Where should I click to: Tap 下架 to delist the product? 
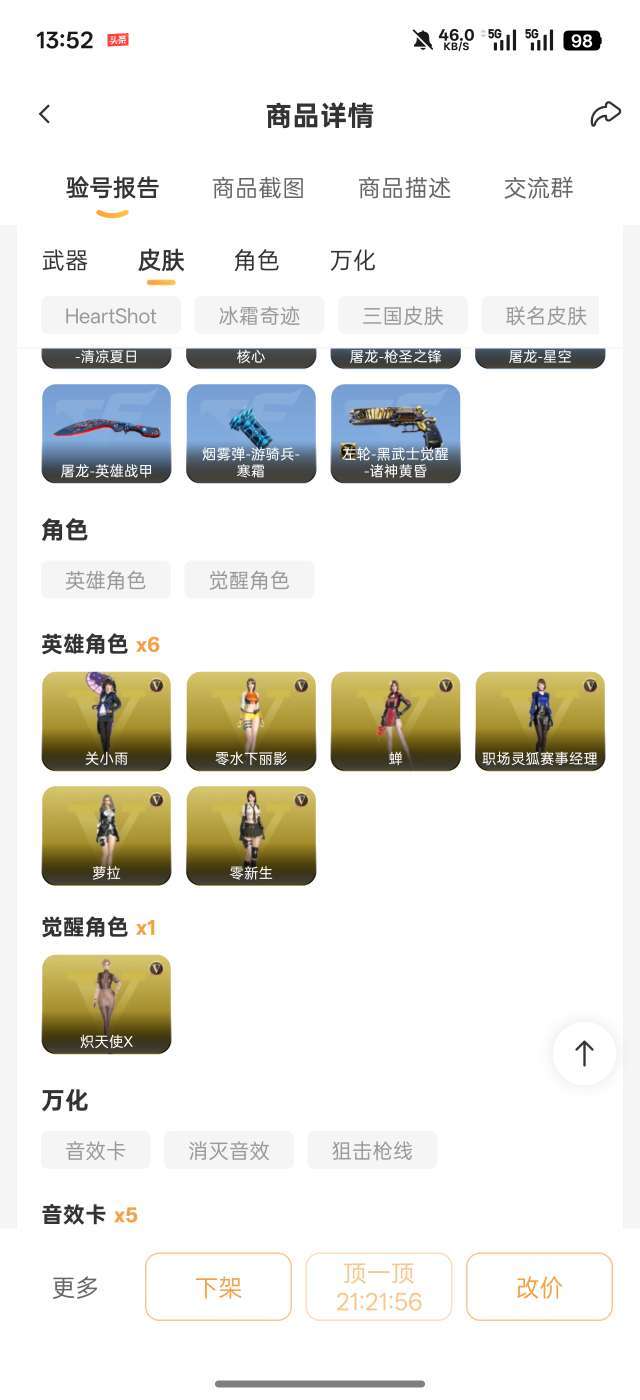218,1287
